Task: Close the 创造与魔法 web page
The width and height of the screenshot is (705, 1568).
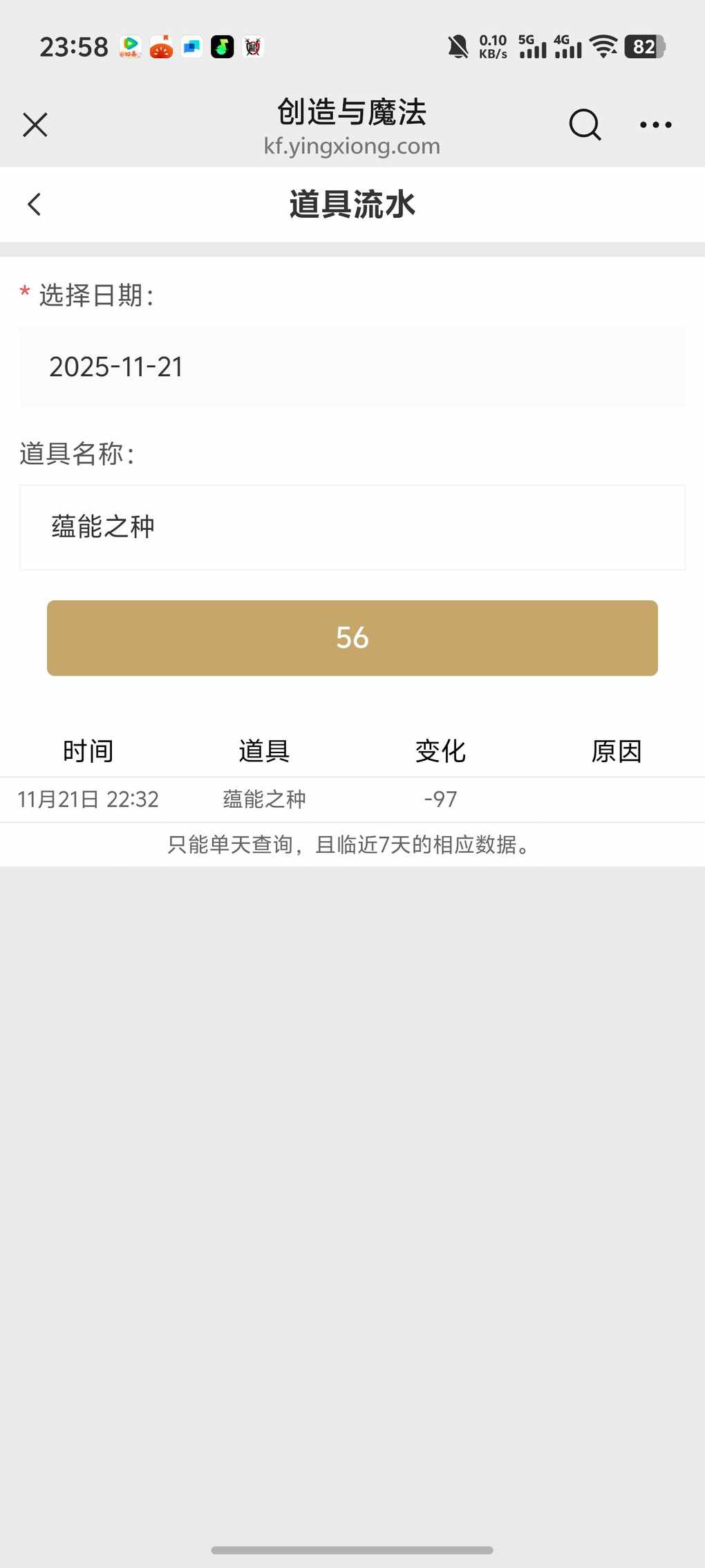Action: [35, 125]
